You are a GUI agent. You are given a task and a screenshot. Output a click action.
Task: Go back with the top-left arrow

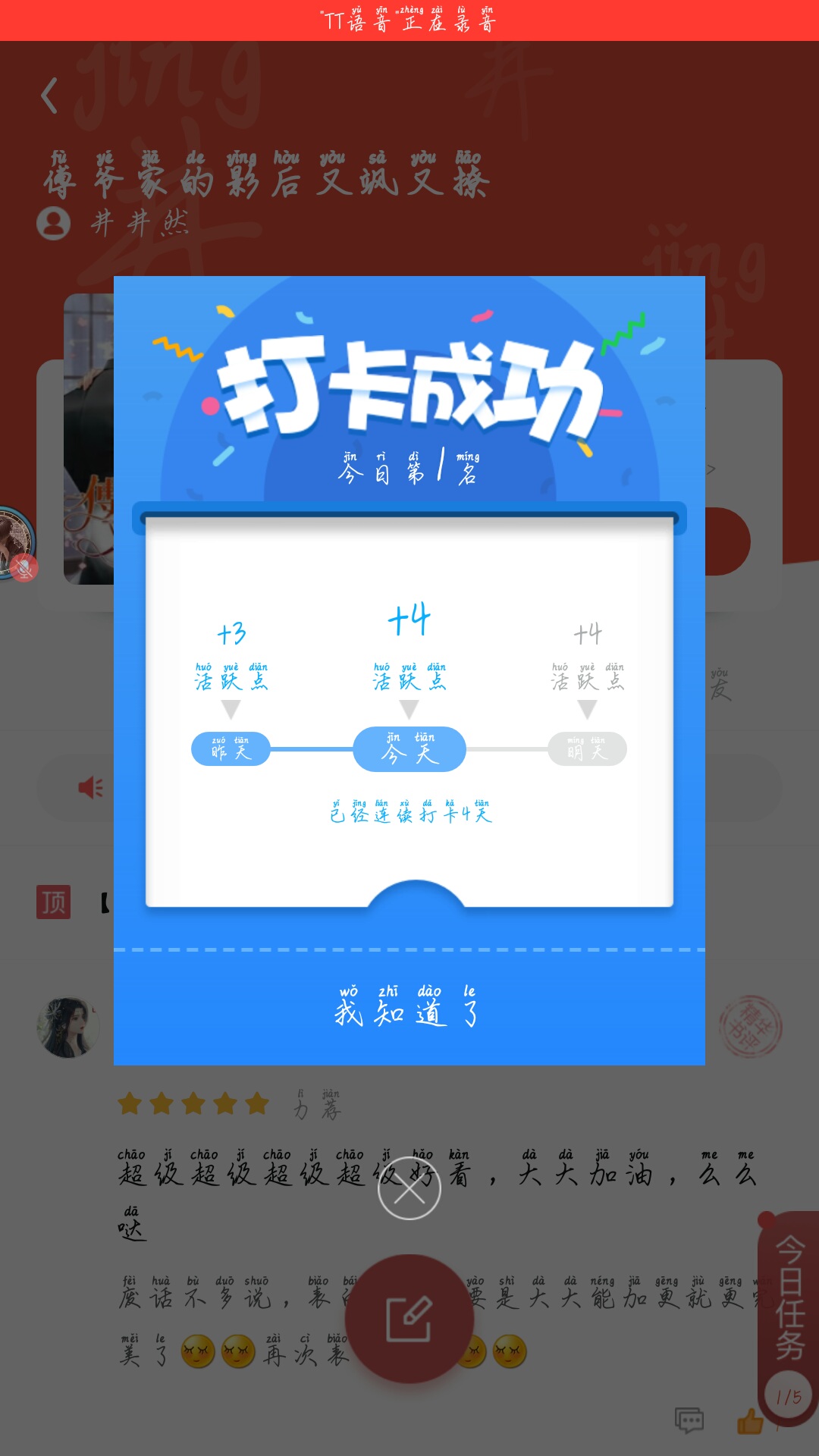(50, 96)
